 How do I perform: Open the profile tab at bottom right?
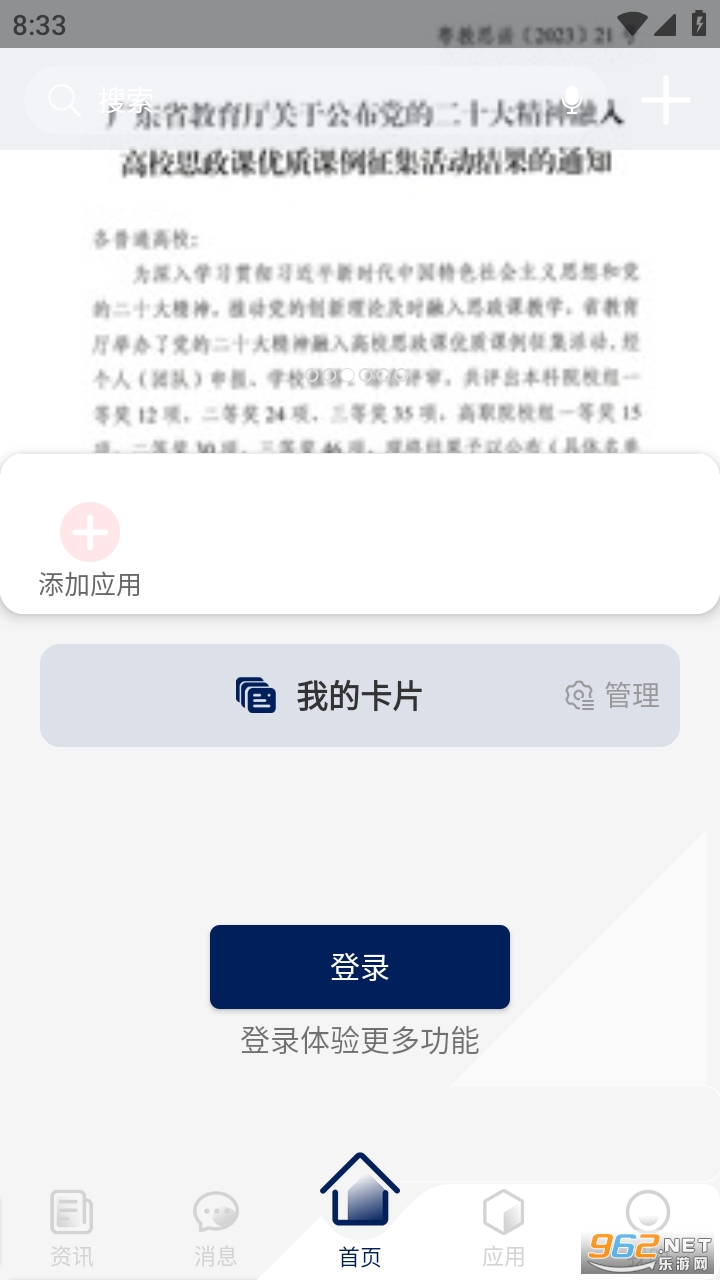647,1215
